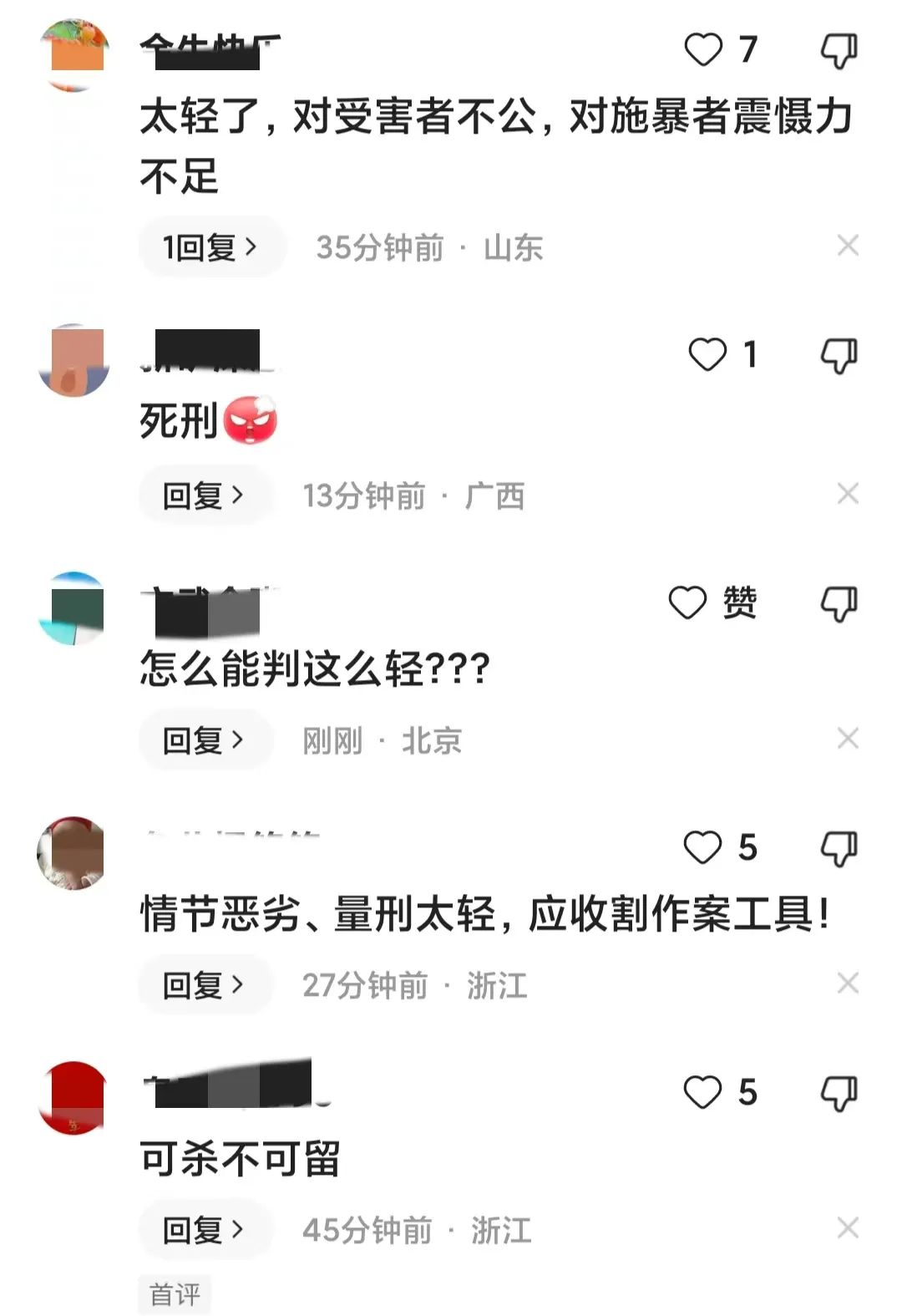Like the '死刑' comment
The image size is (902, 1316).
pos(707,355)
